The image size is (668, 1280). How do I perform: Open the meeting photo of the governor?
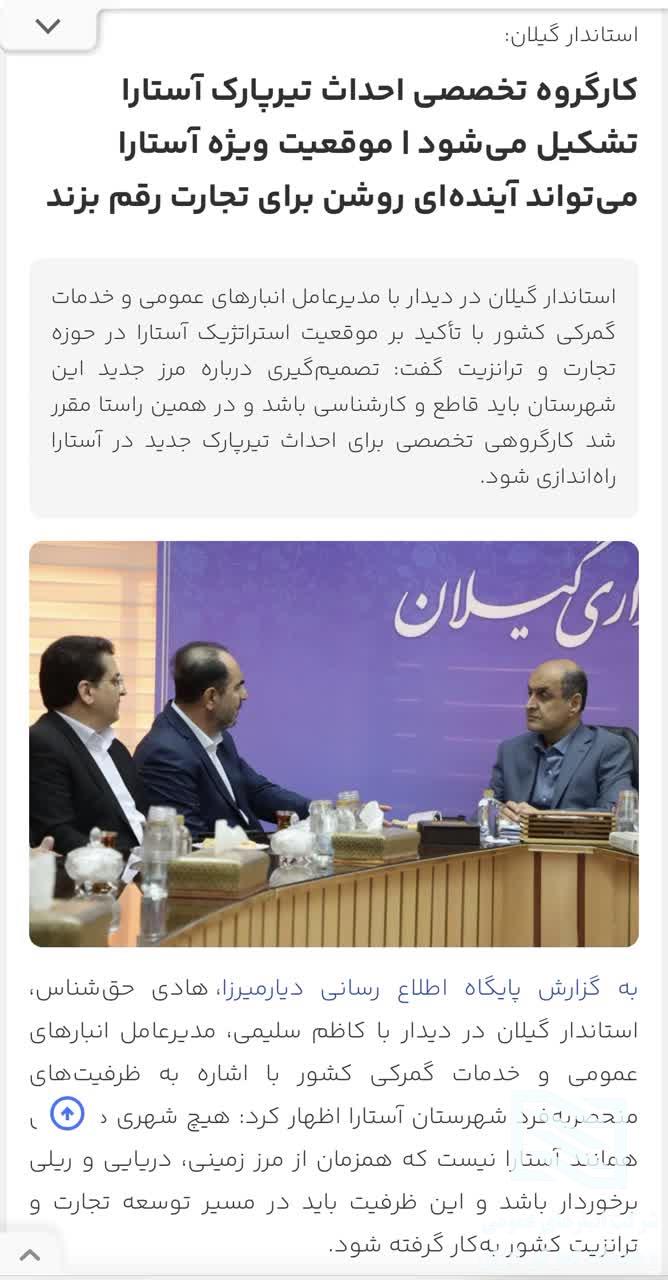[x=334, y=743]
